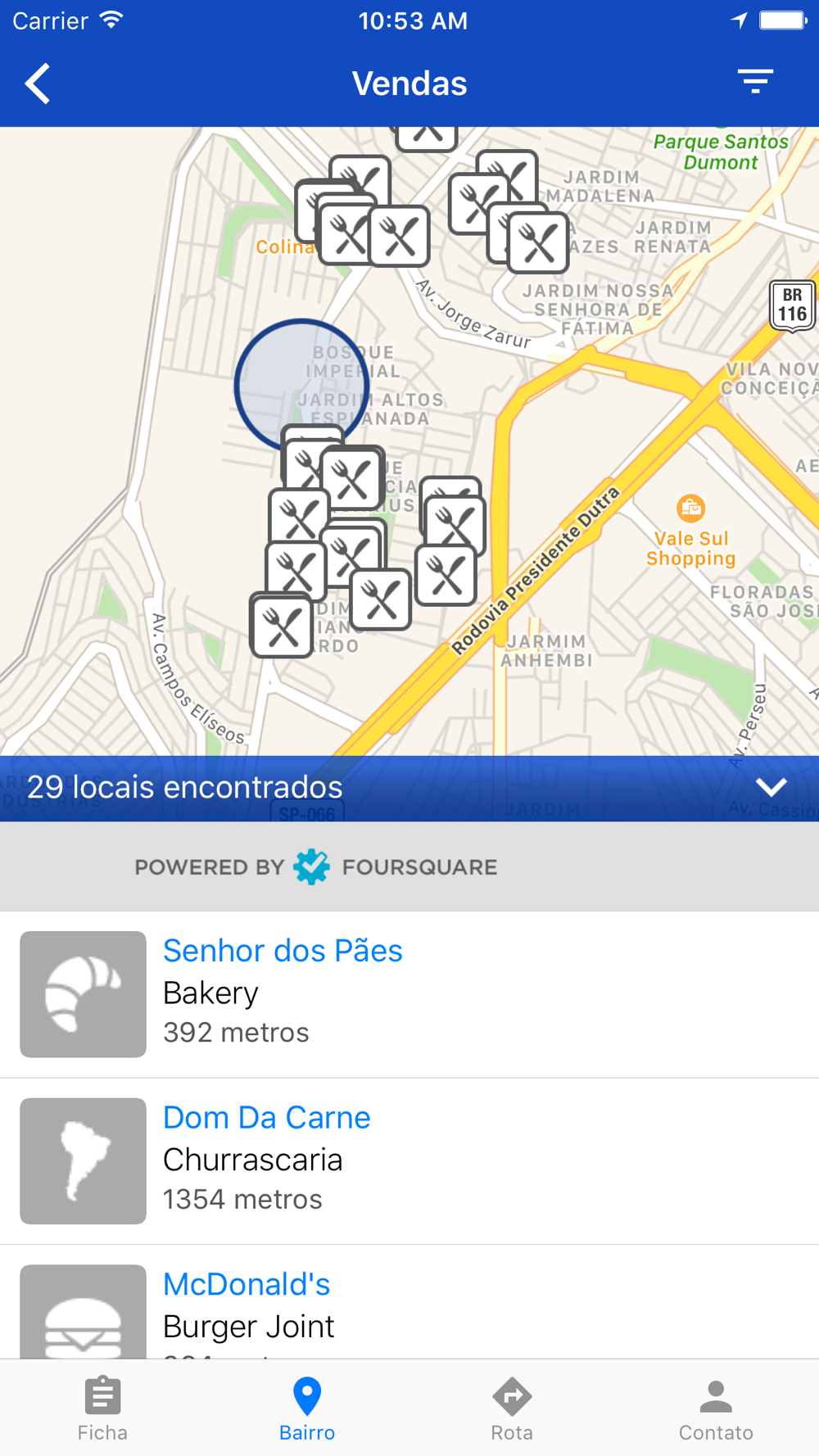Open the Contato tab
Viewport: 819px width, 1456px height.
(x=717, y=1409)
